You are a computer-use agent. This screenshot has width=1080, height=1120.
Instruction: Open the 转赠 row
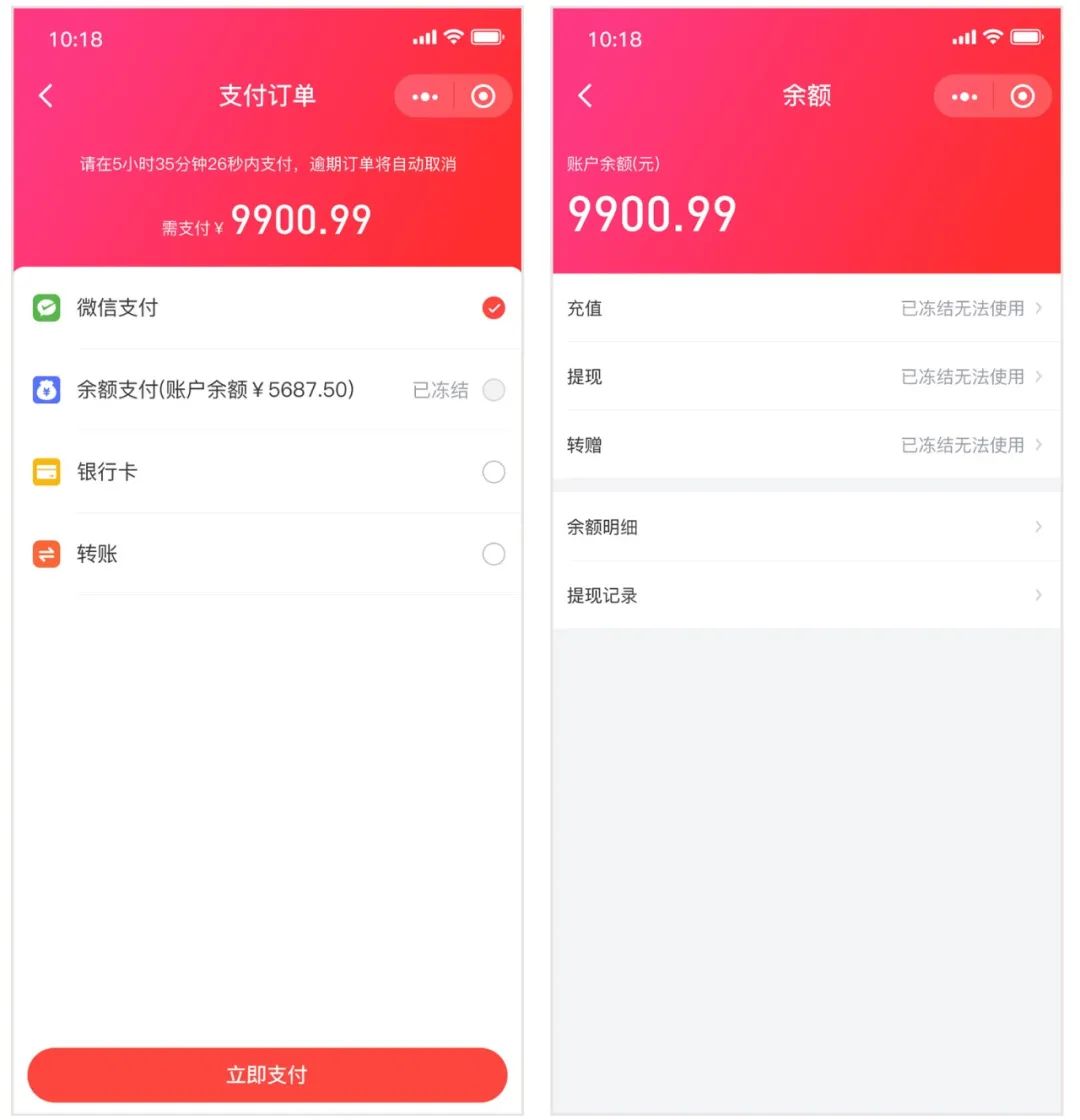[806, 445]
